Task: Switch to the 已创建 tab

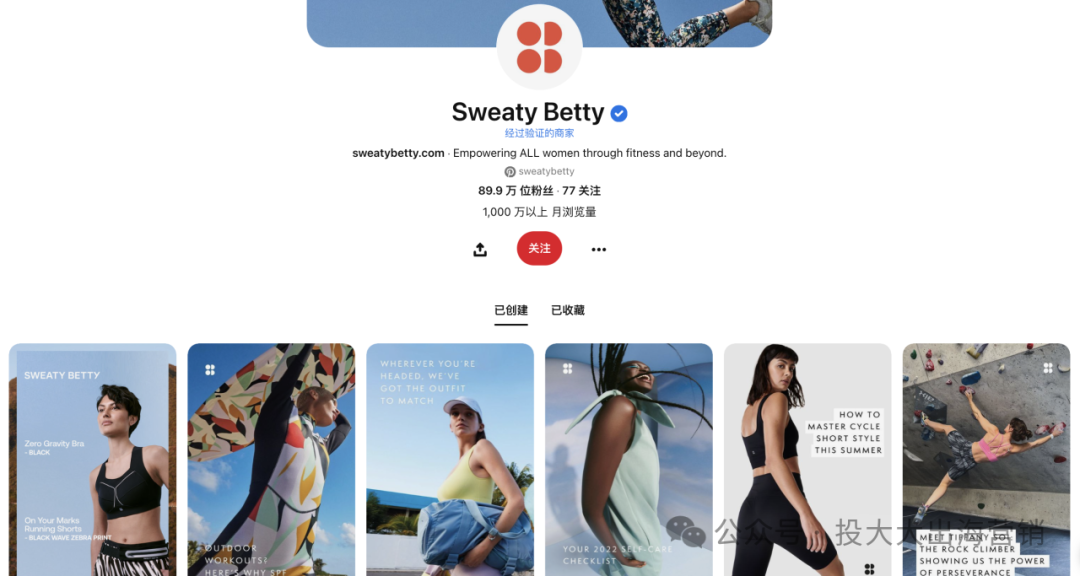Action: tap(511, 311)
